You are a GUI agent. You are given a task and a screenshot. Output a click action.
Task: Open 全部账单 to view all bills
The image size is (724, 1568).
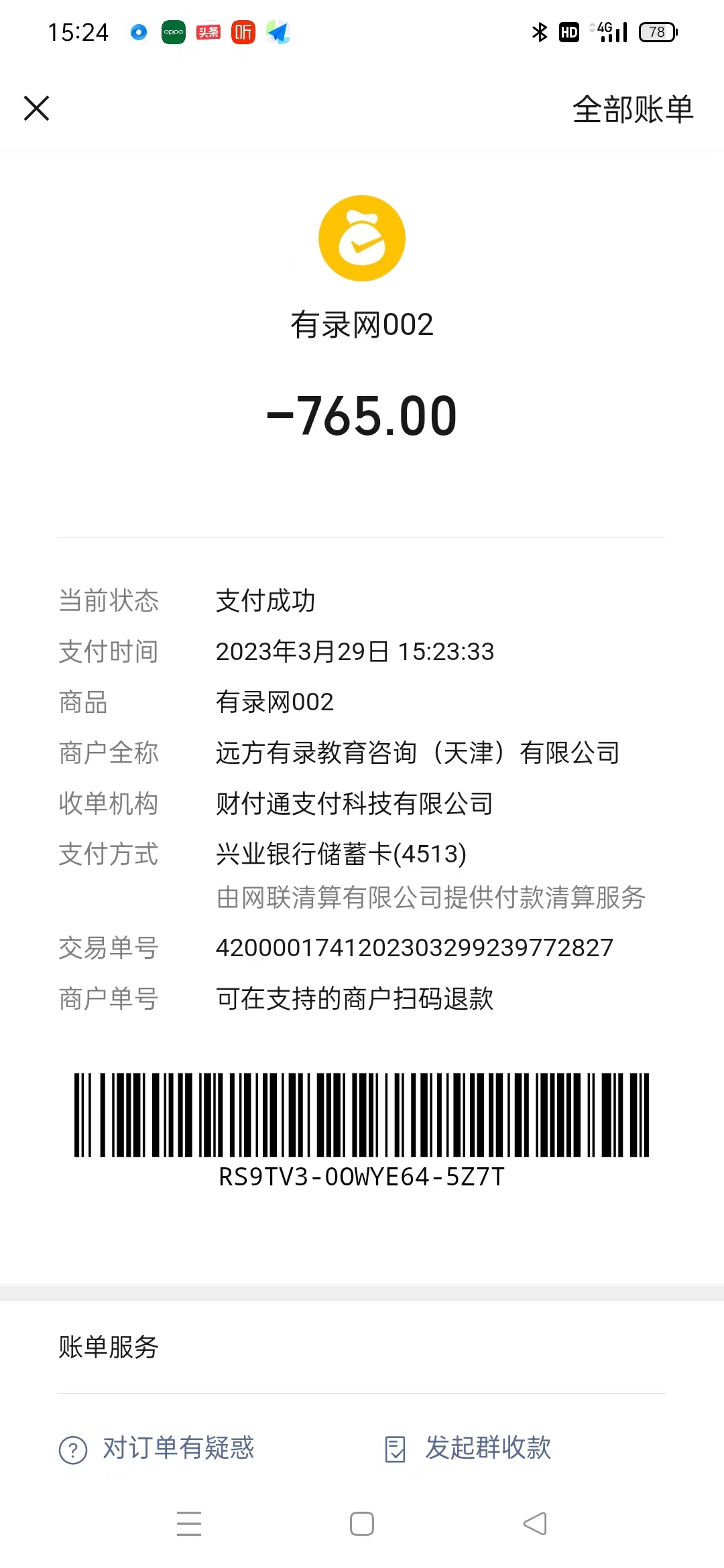pos(632,109)
